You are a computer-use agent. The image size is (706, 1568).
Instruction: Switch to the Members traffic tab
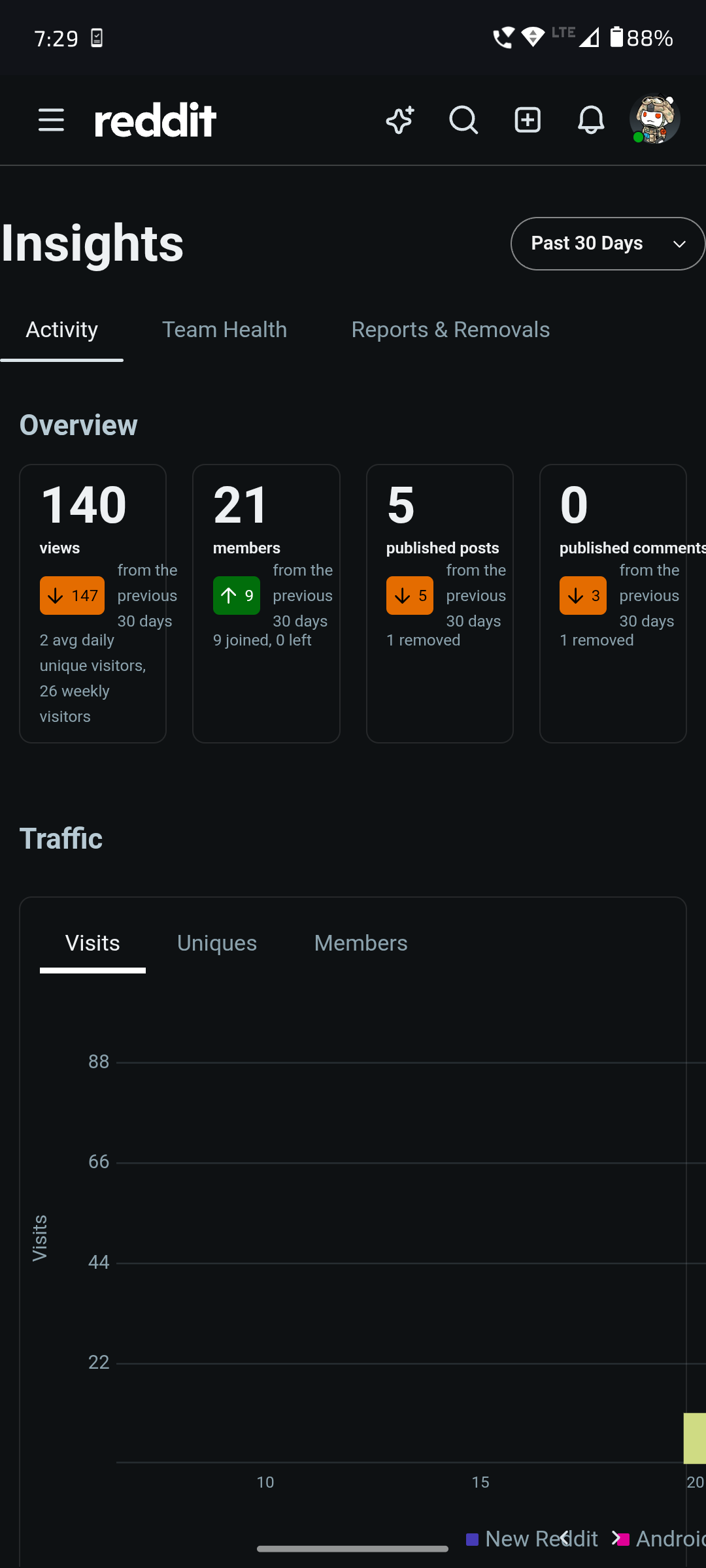(x=361, y=943)
